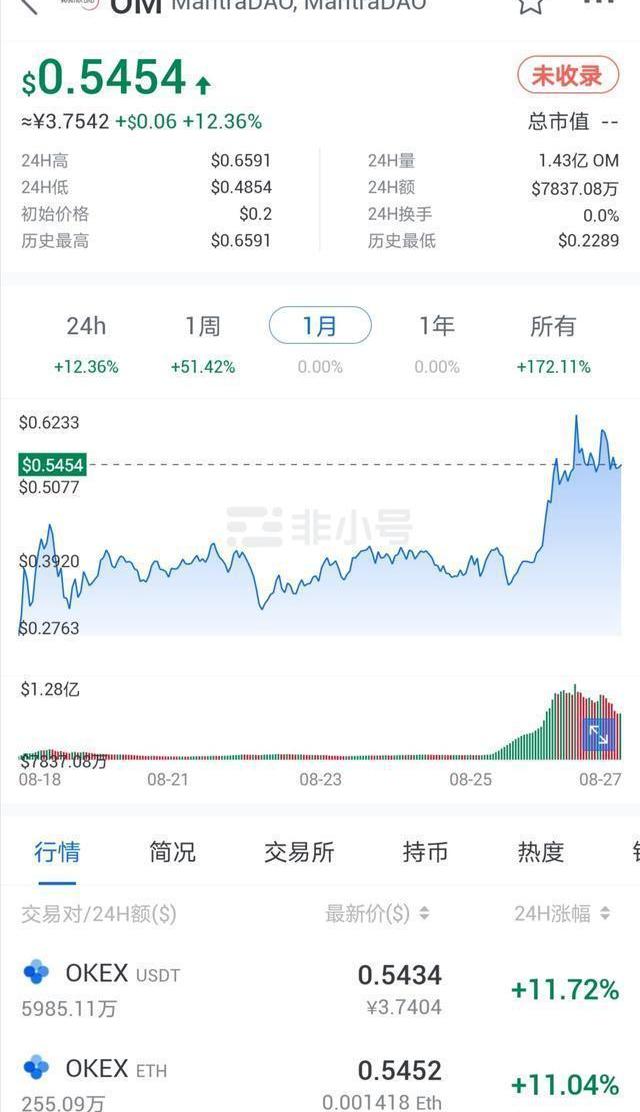
Task: Open the 热度 tab
Action: [x=541, y=852]
